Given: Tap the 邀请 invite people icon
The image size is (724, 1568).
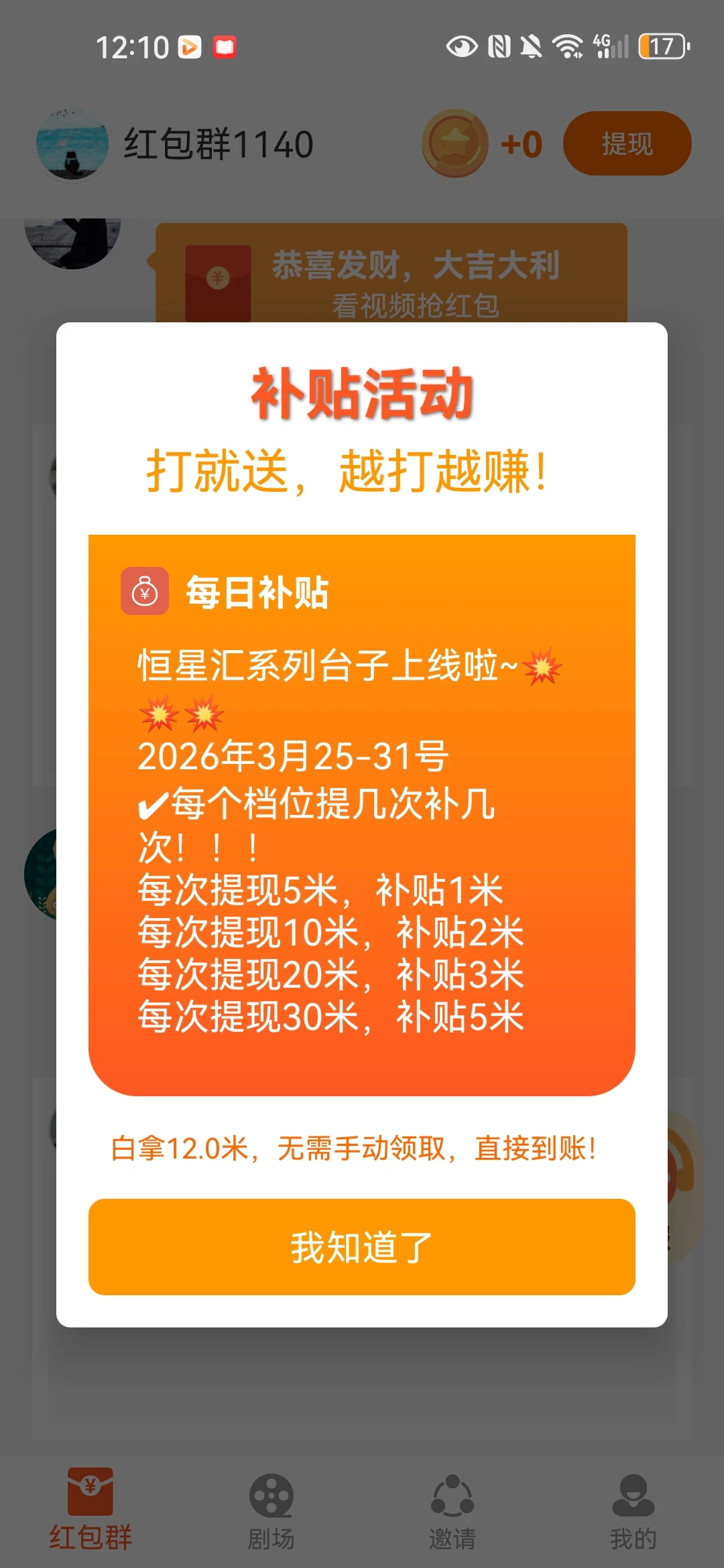Looking at the screenshot, I should pos(452,1493).
